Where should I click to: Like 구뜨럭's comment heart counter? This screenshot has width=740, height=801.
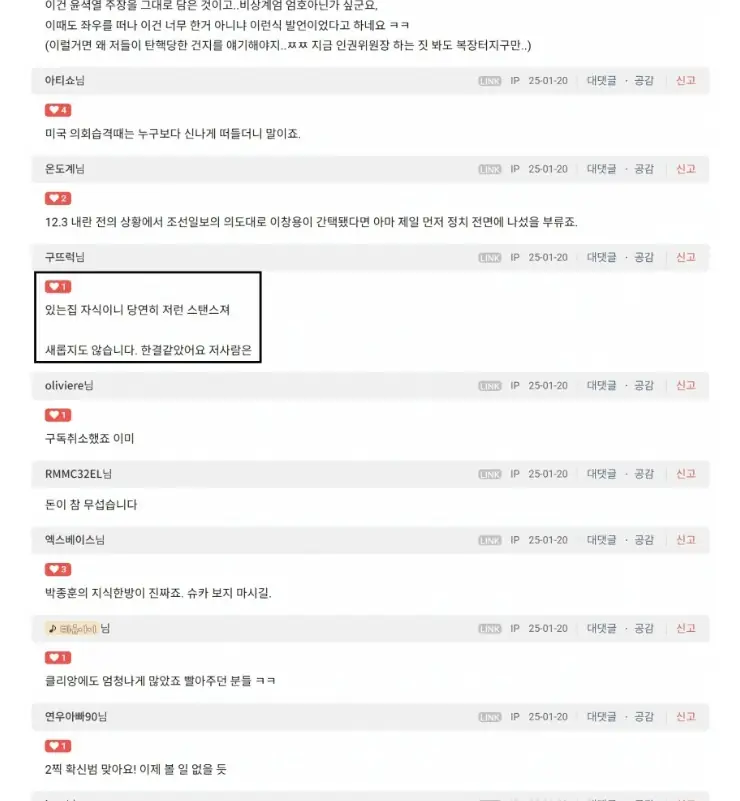pos(58,287)
